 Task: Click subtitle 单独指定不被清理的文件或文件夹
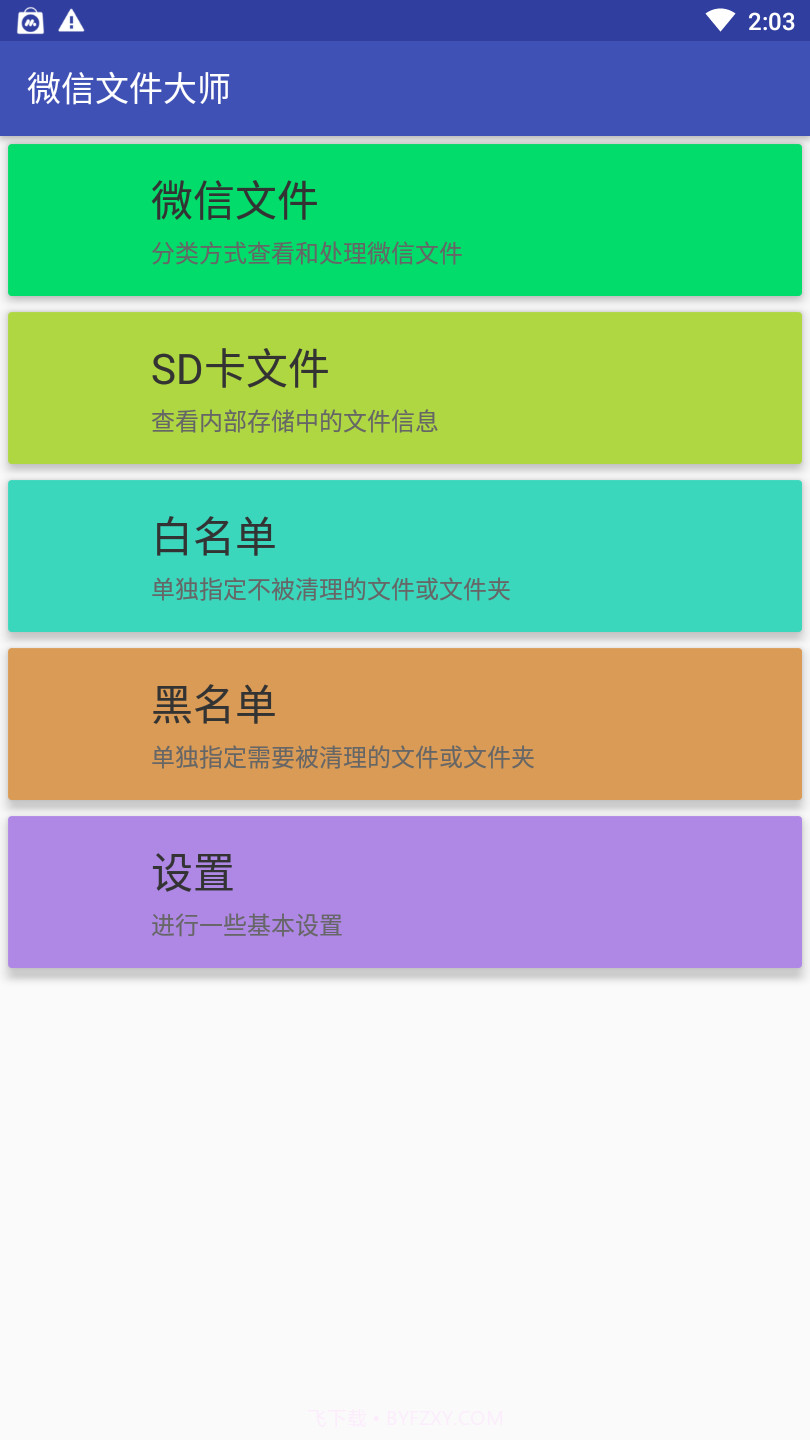pos(330,590)
